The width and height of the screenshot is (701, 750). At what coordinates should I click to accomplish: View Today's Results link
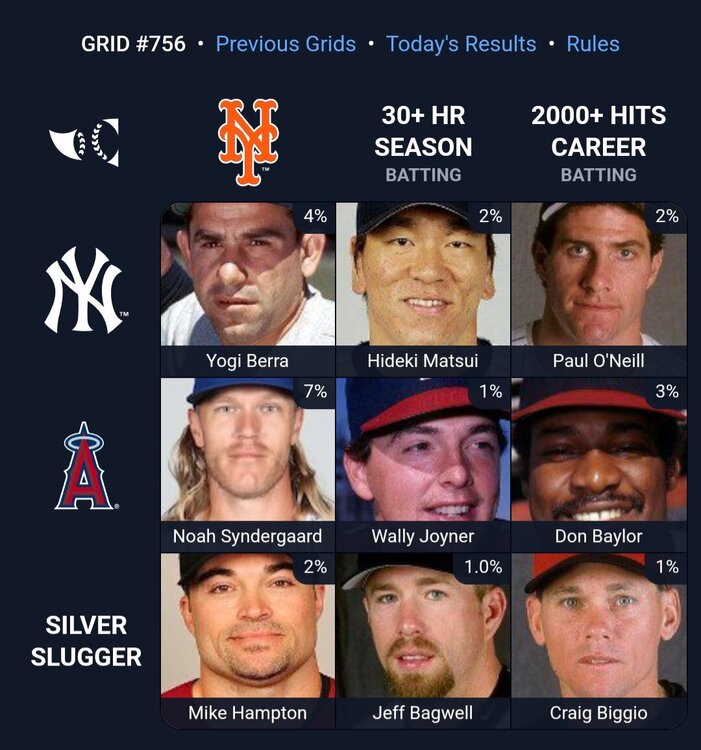pyautogui.click(x=461, y=44)
